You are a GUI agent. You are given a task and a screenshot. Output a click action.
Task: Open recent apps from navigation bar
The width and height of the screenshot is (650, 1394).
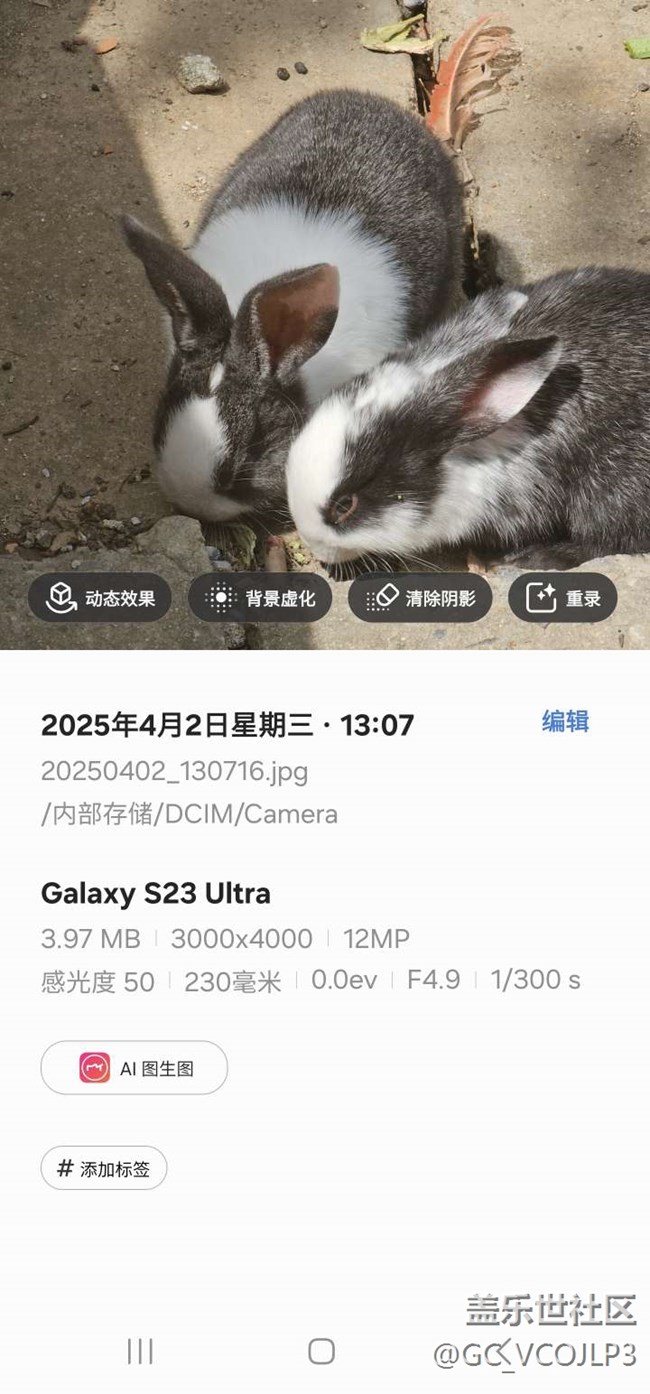point(140,1352)
